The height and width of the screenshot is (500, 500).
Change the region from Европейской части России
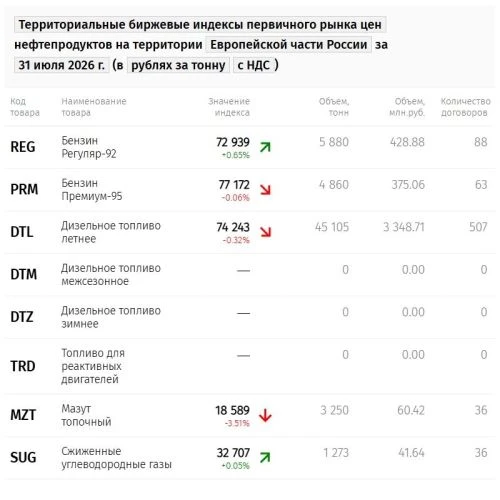[288, 45]
